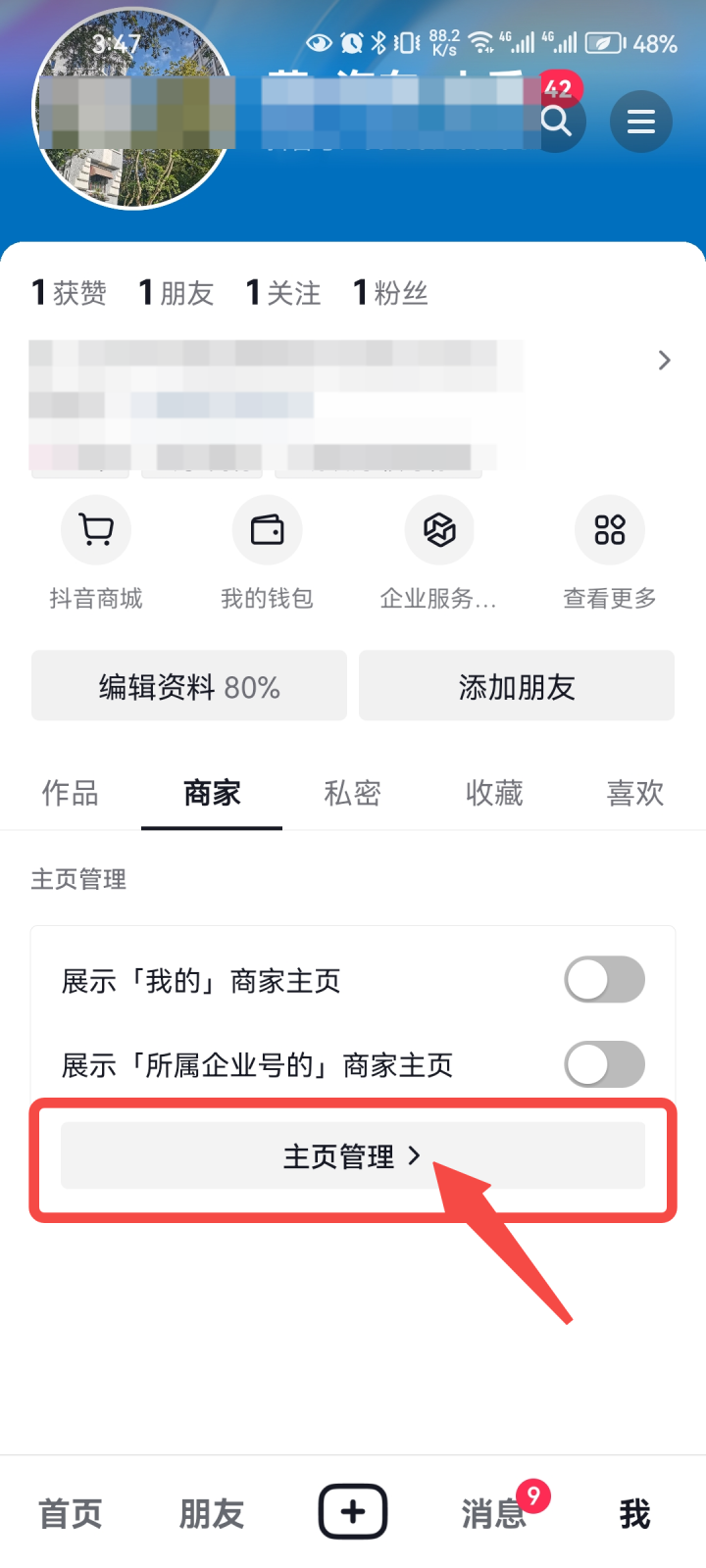View the 粉丝 followers list
The width and height of the screenshot is (706, 1568).
391,292
